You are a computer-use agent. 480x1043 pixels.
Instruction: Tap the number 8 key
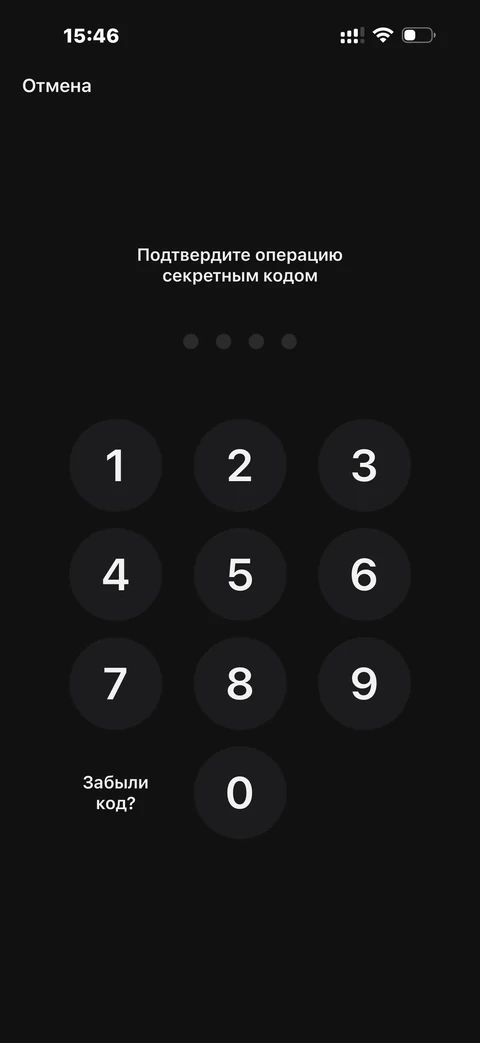tap(240, 683)
